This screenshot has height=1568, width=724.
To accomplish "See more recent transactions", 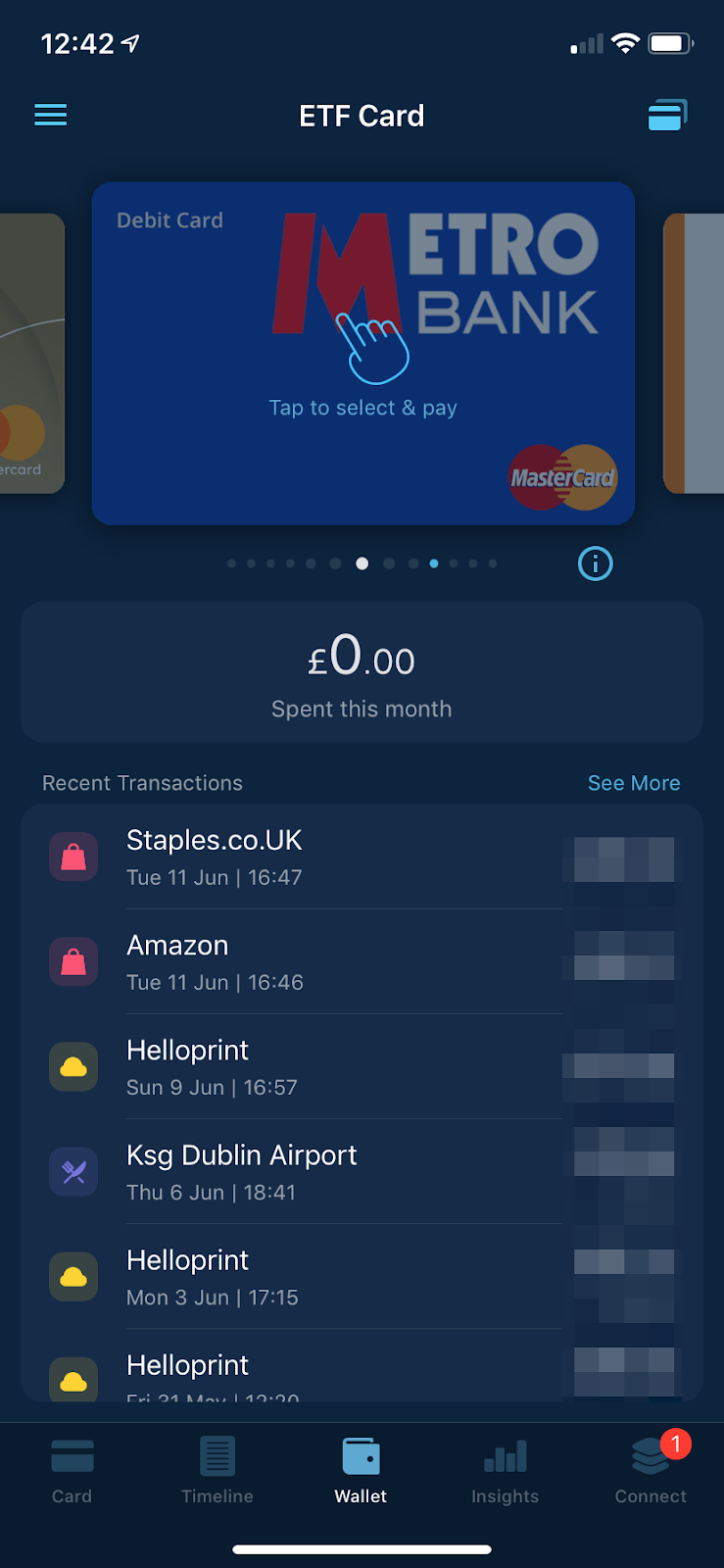I will click(x=633, y=783).
